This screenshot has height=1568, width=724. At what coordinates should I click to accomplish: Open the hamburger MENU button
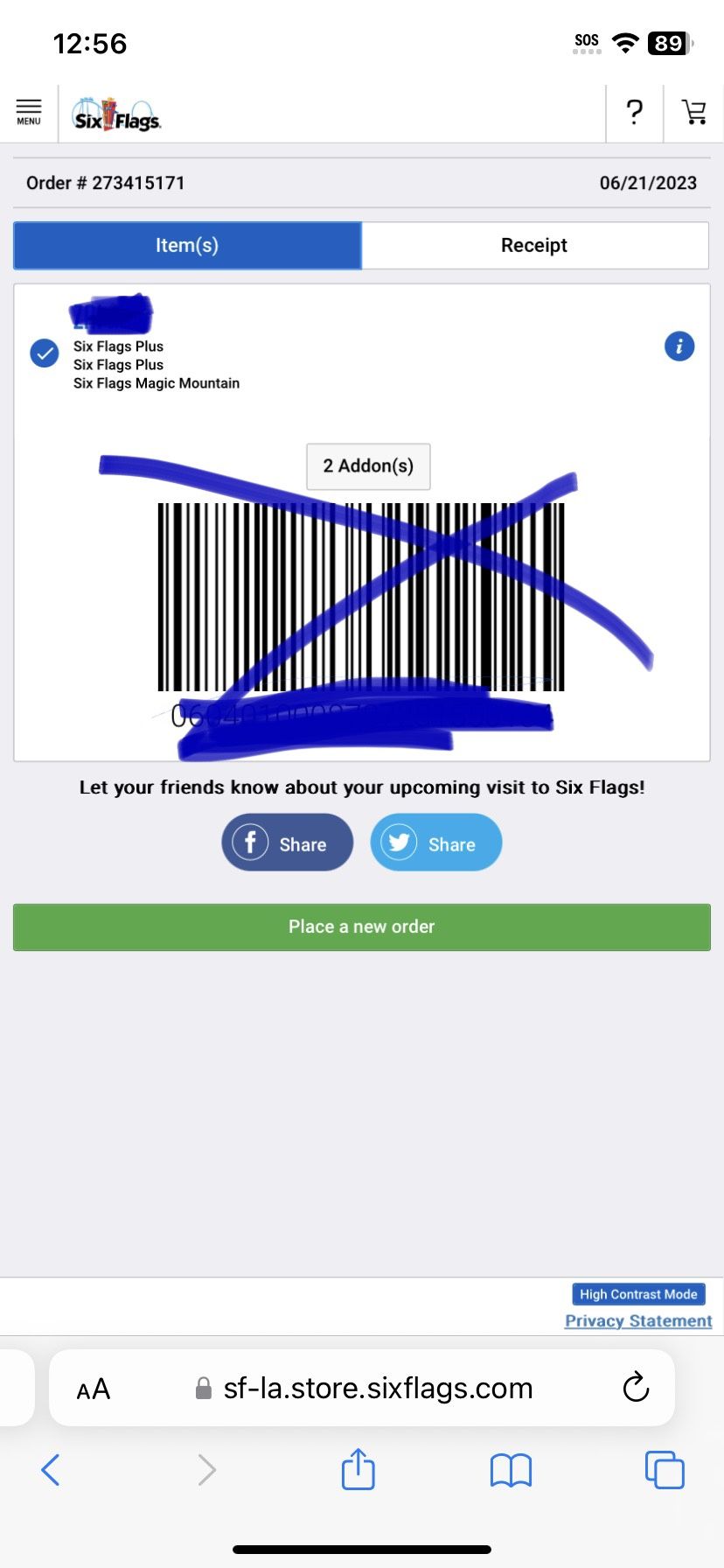[29, 112]
